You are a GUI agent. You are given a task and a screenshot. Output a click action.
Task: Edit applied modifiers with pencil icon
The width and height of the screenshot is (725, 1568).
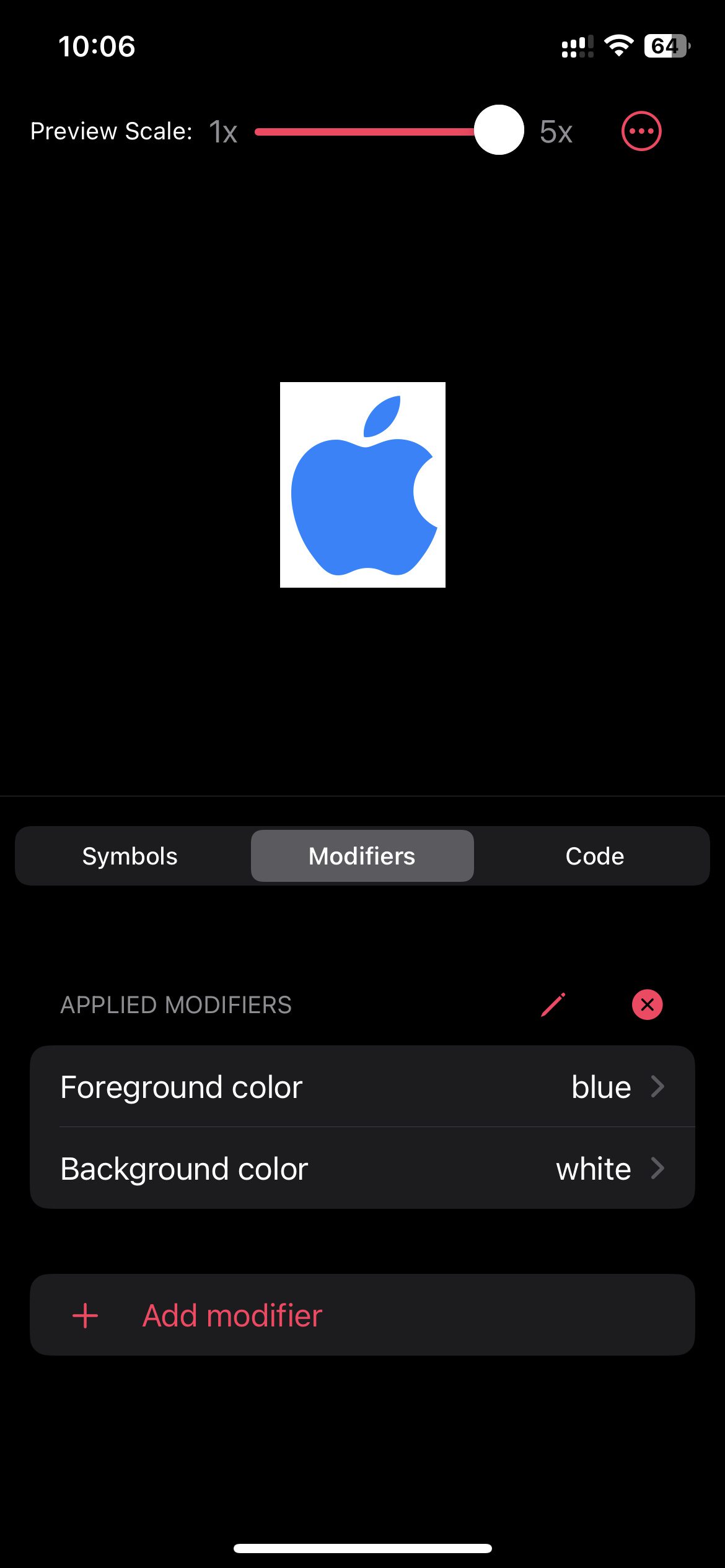coord(553,1004)
